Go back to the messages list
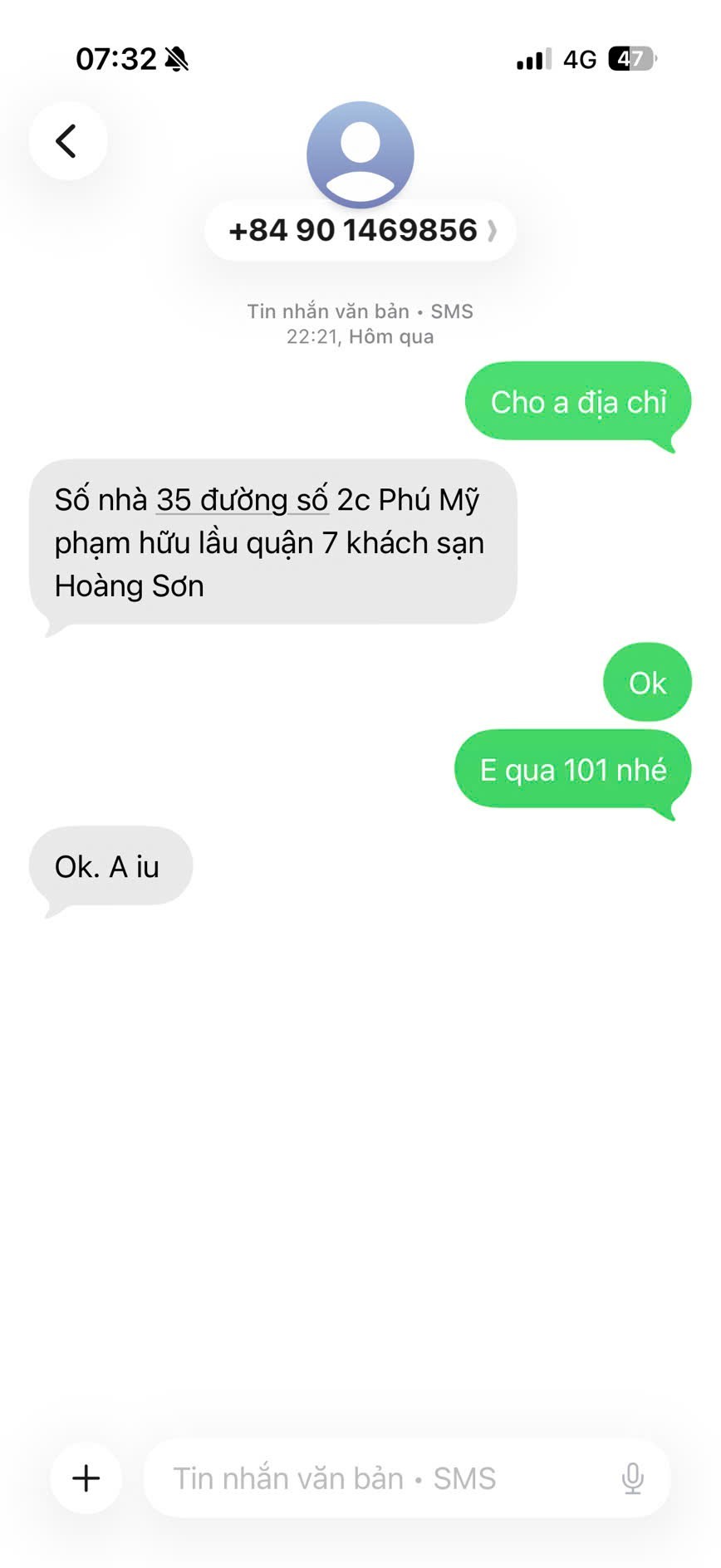The width and height of the screenshot is (721, 1568). click(x=68, y=140)
